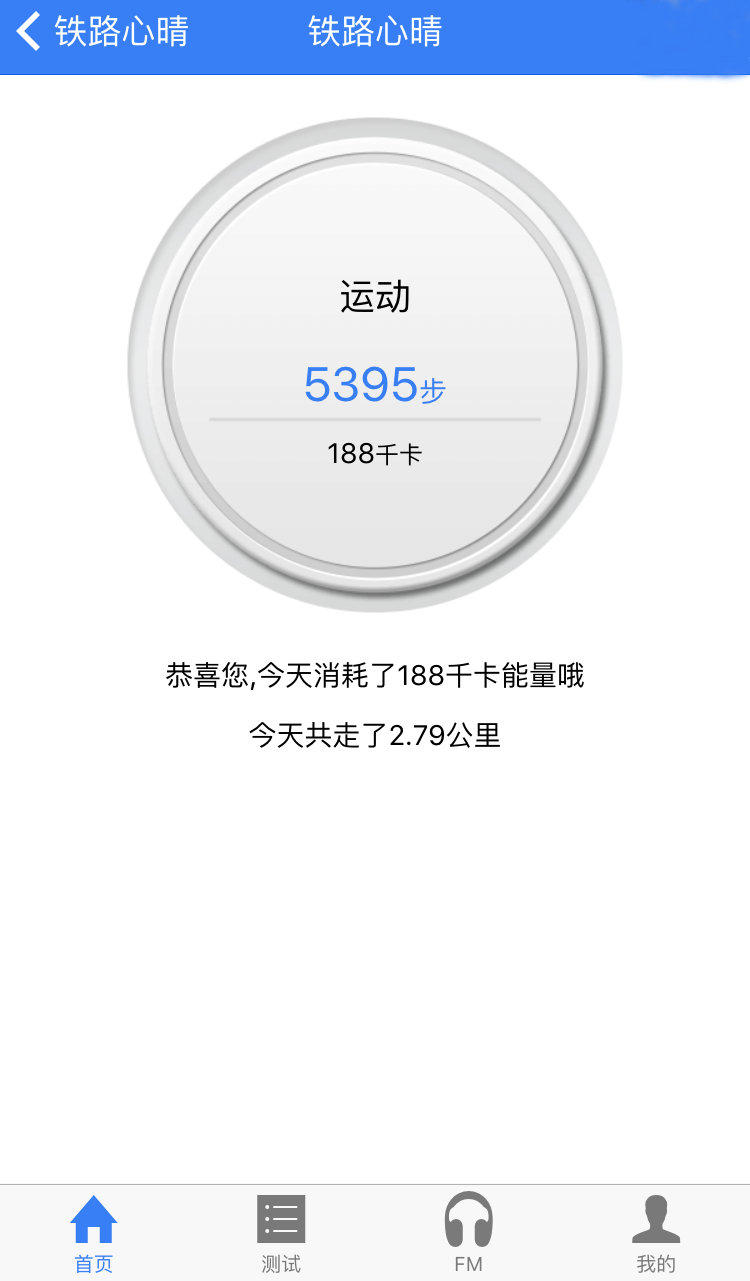Switch to the 首页 tab
This screenshot has width=750, height=1281.
click(x=94, y=1232)
